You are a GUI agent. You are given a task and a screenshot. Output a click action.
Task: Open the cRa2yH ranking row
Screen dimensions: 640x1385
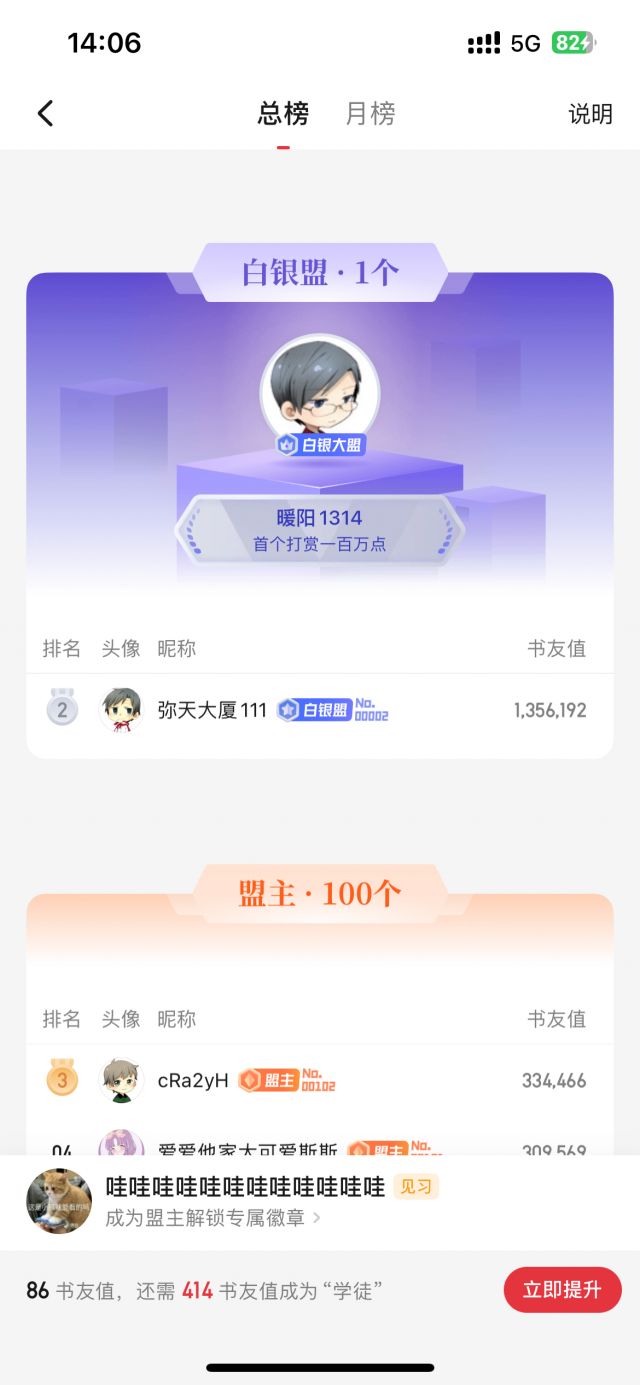tap(320, 1080)
